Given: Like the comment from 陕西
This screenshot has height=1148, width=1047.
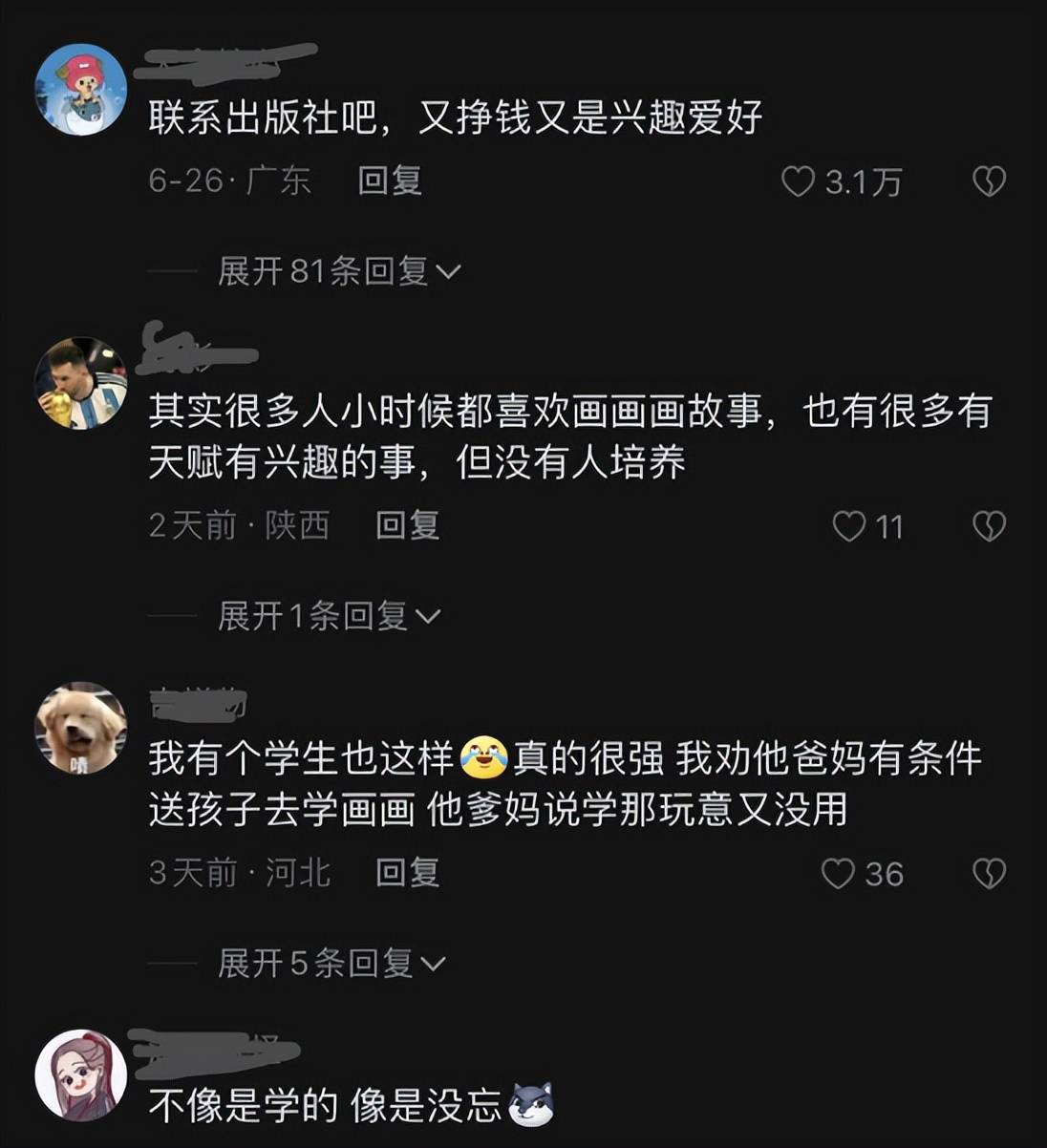Looking at the screenshot, I should (x=849, y=526).
